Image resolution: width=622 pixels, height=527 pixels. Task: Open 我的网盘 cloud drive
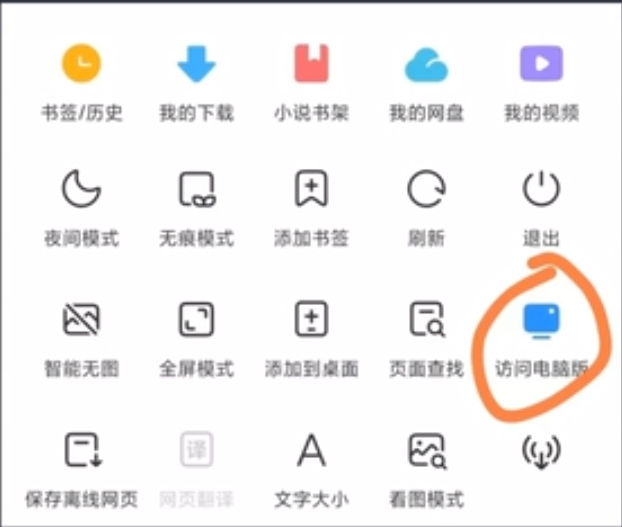(x=426, y=66)
